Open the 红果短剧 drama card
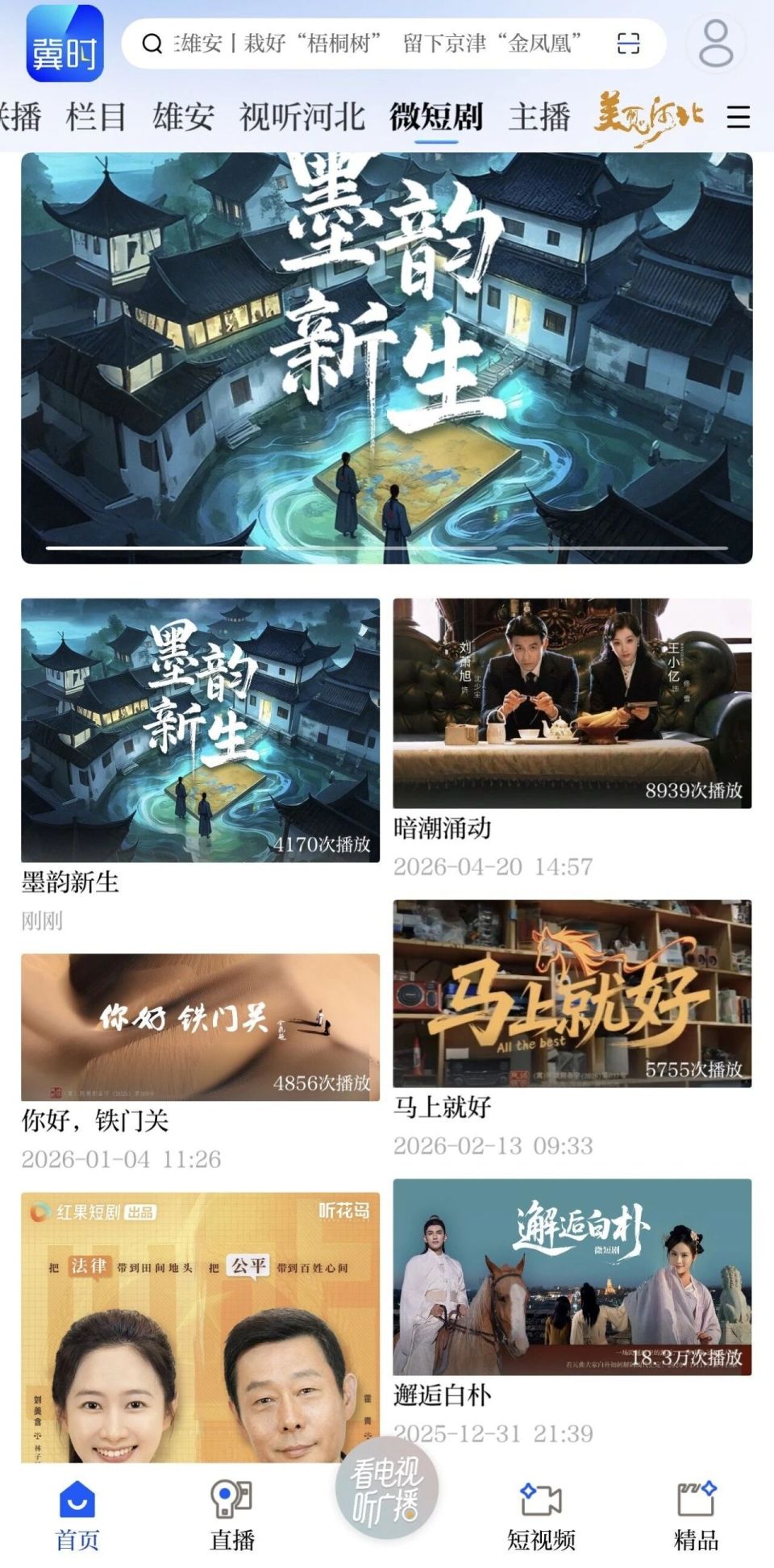 click(x=200, y=1327)
